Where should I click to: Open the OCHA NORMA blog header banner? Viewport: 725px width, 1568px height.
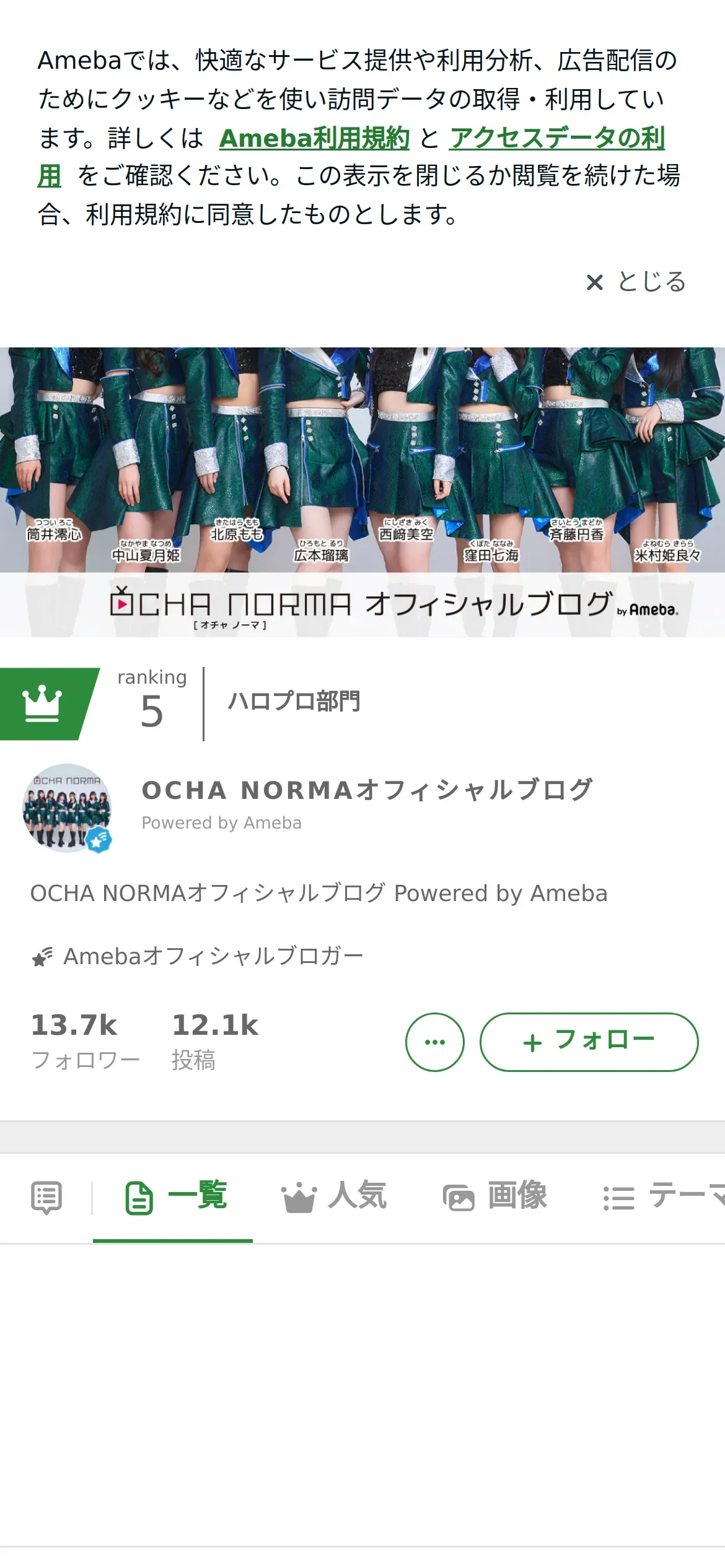(362, 492)
